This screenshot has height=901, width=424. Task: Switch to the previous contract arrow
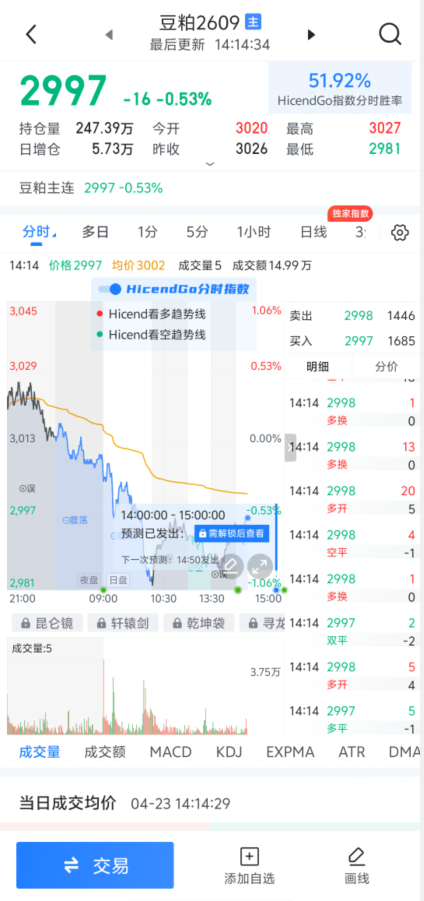(109, 35)
